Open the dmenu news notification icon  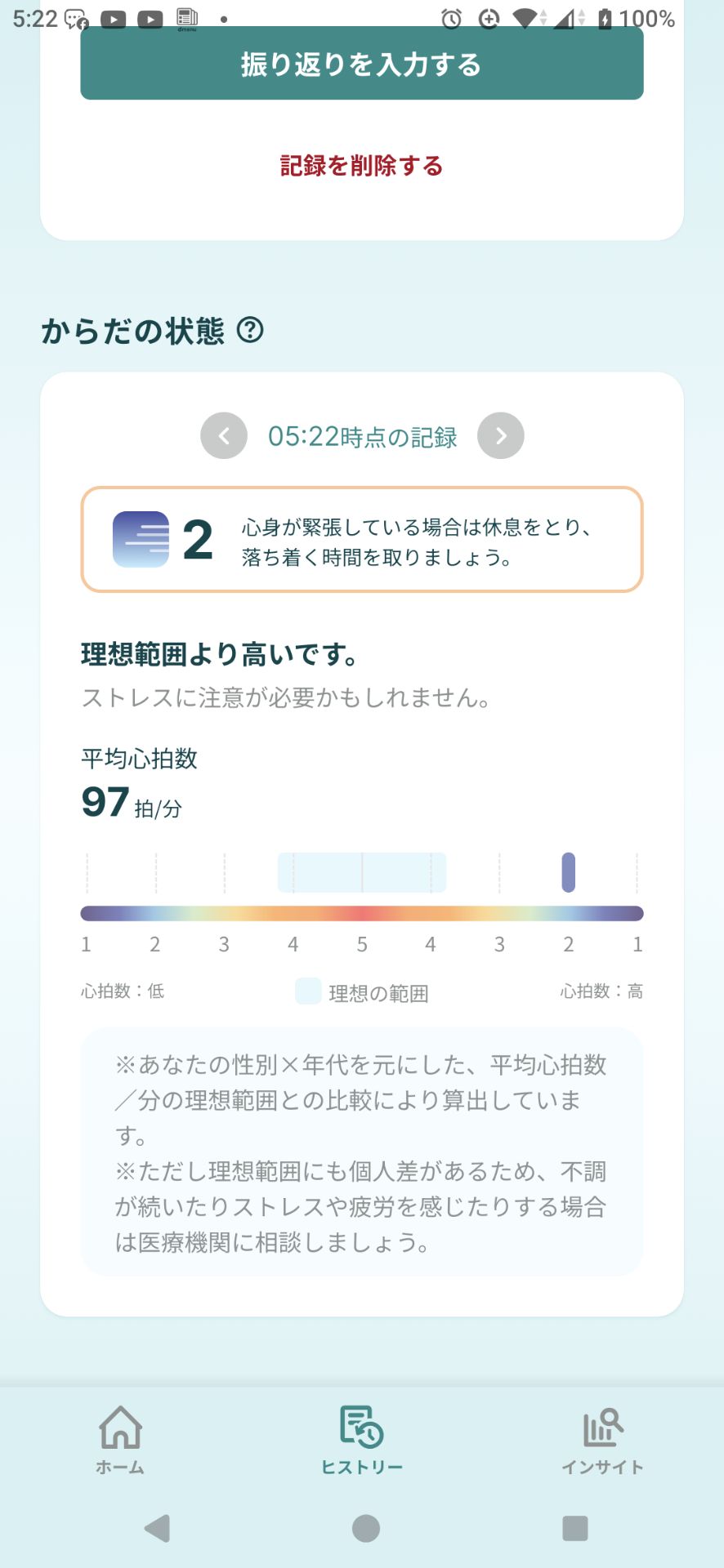coord(186,17)
